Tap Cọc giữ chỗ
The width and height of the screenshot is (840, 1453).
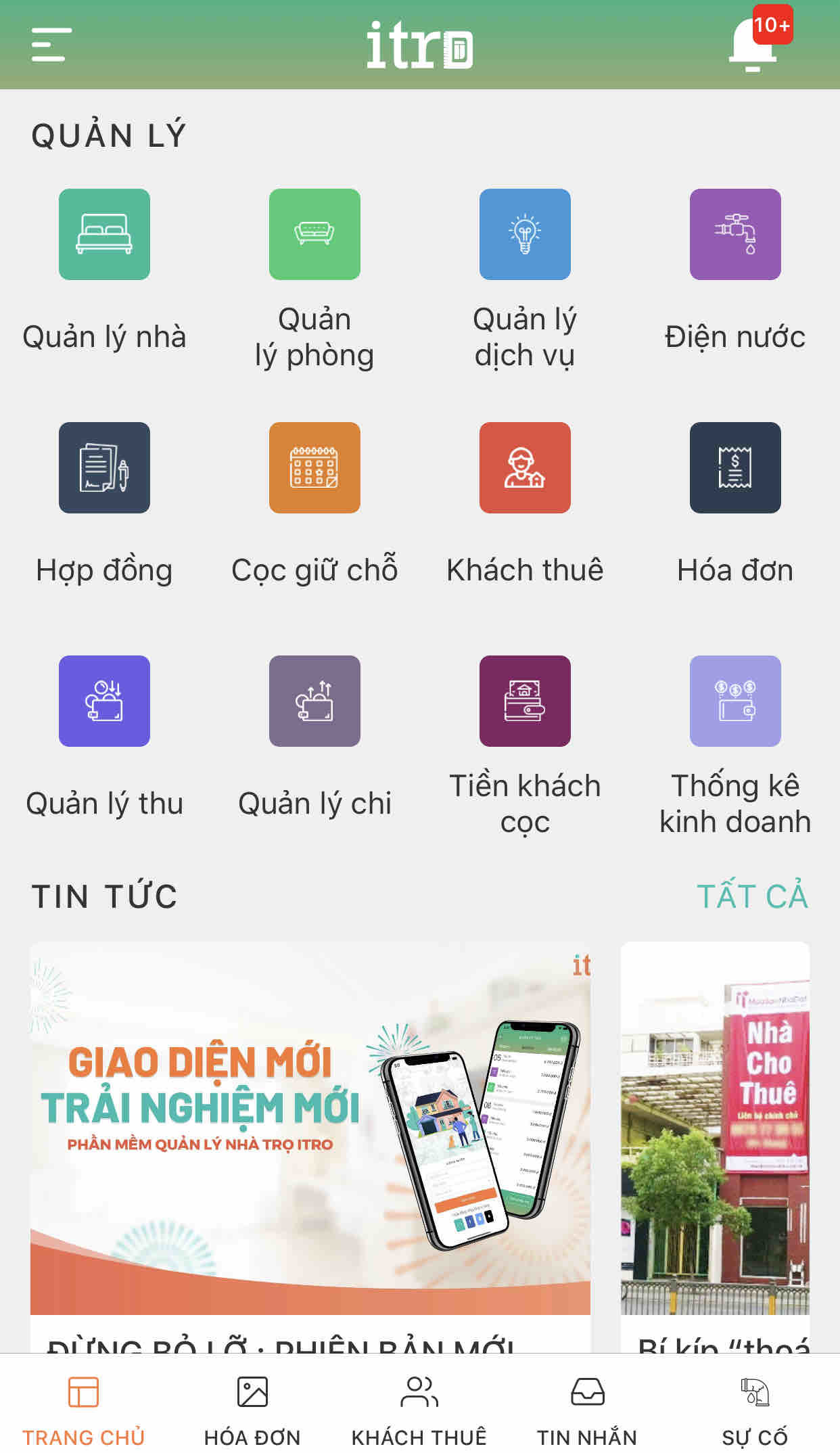tap(314, 468)
